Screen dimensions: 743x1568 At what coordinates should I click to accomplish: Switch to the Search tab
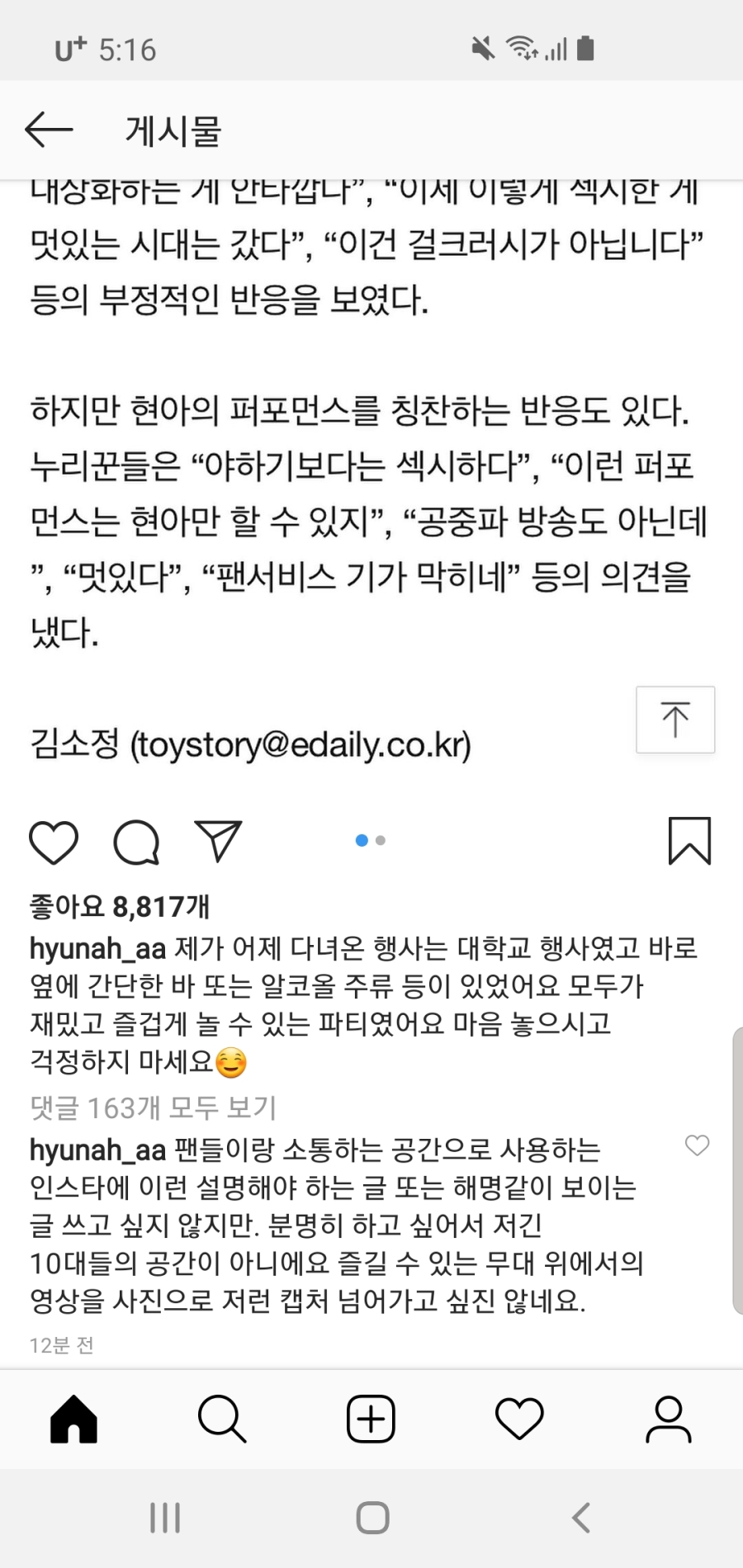222,1419
